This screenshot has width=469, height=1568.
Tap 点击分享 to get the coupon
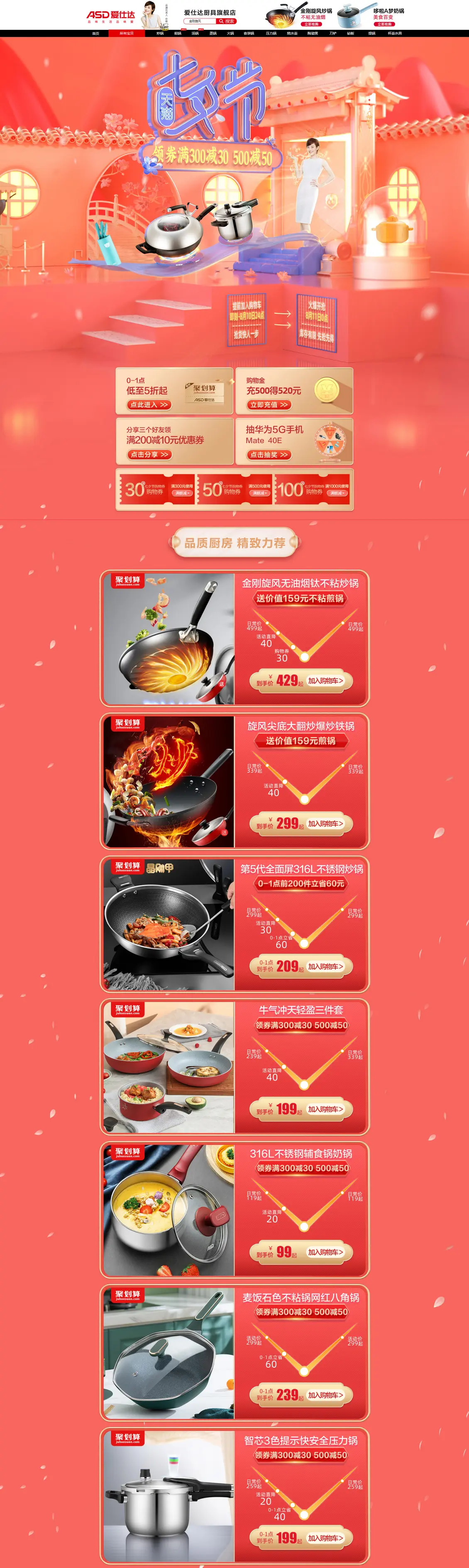(149, 454)
